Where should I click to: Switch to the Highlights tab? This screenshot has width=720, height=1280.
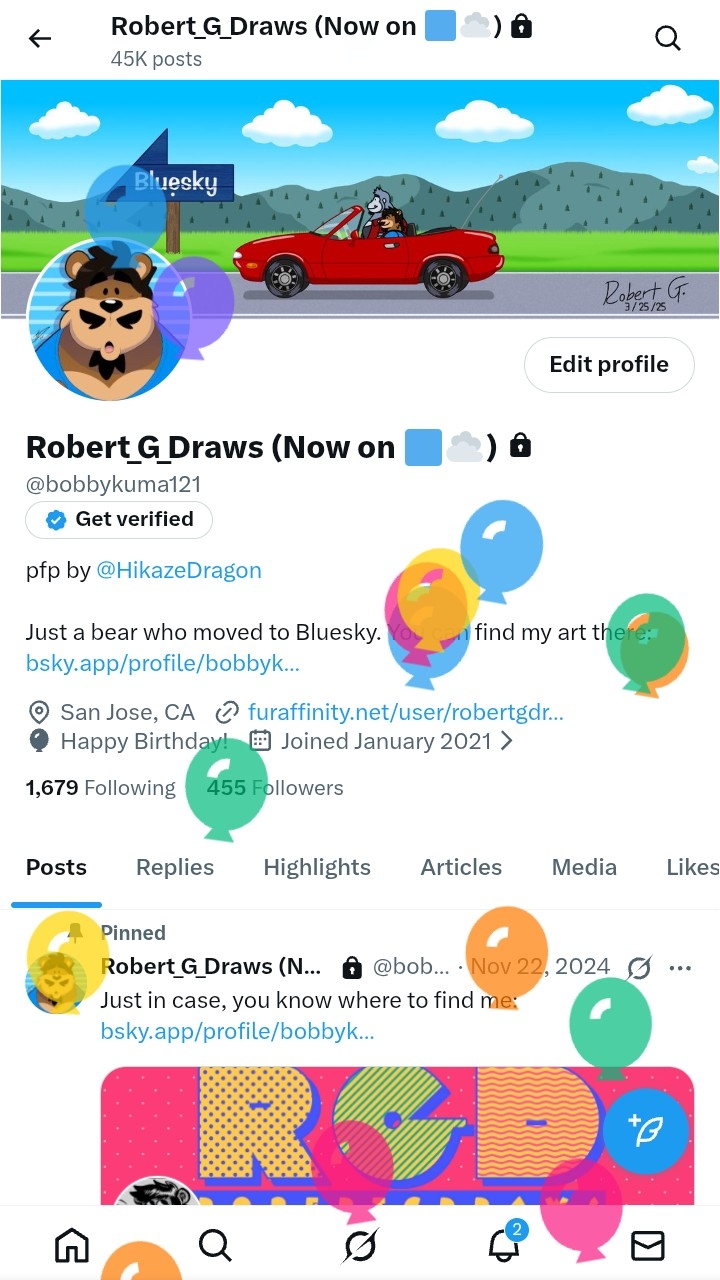tap(317, 868)
